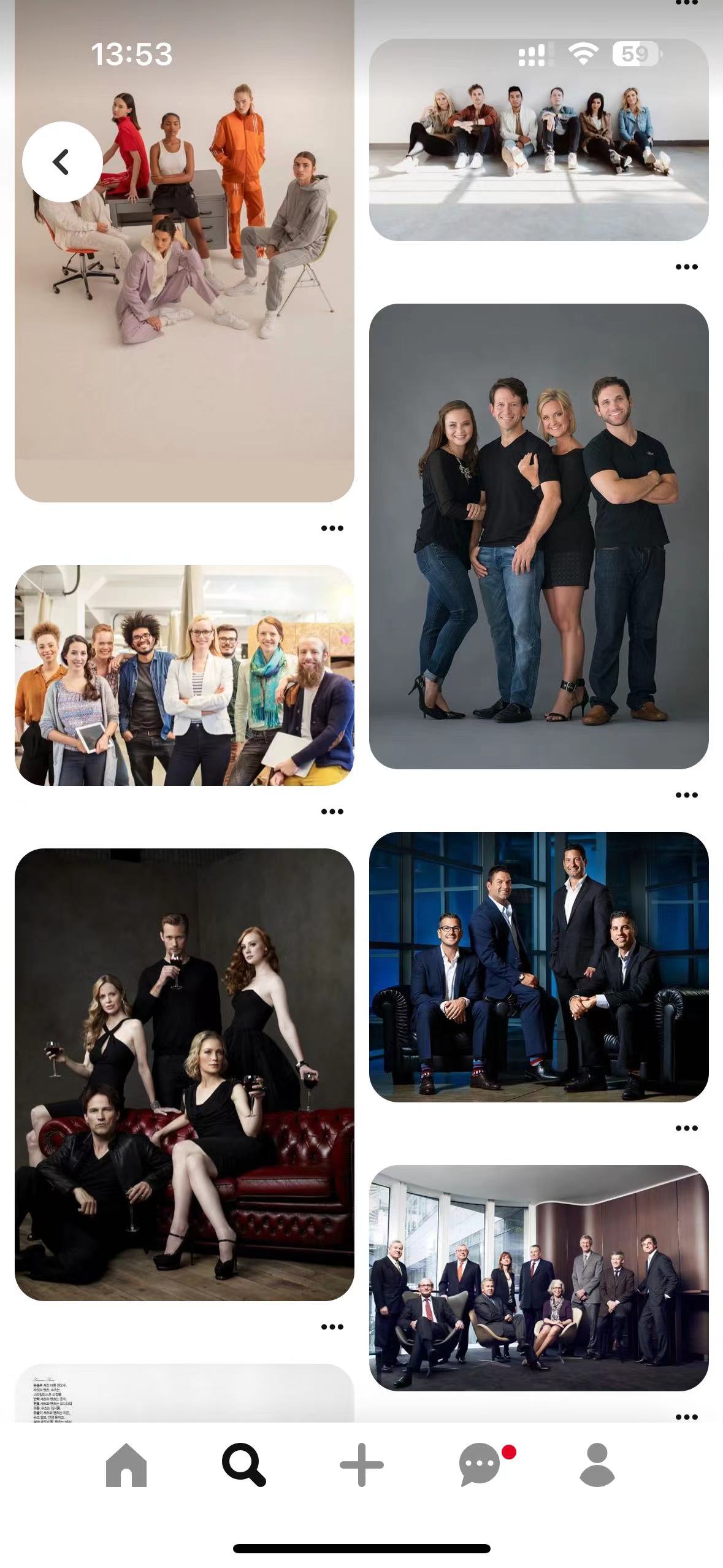Open options under the four suited men pin

tap(686, 1128)
